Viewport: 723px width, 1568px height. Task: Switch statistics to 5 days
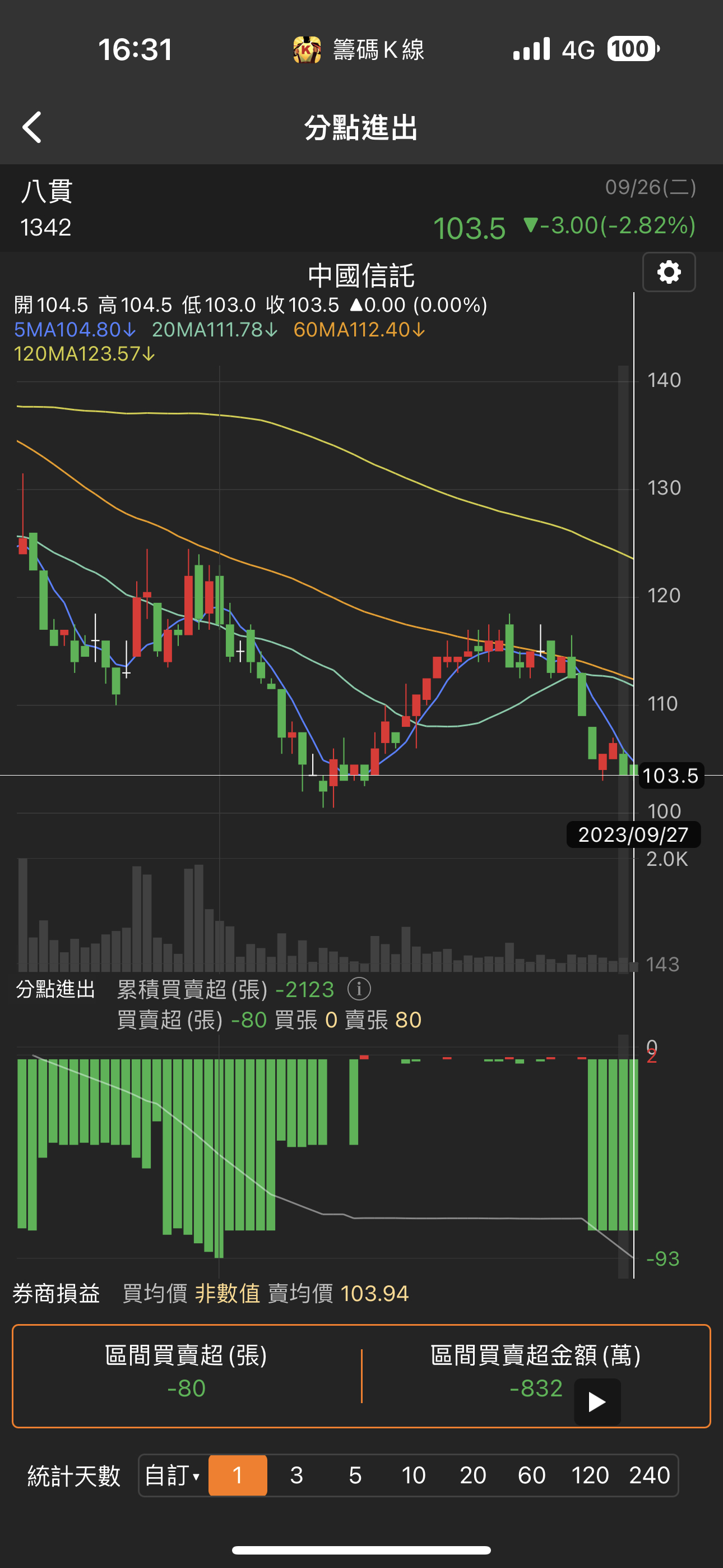click(x=355, y=1475)
